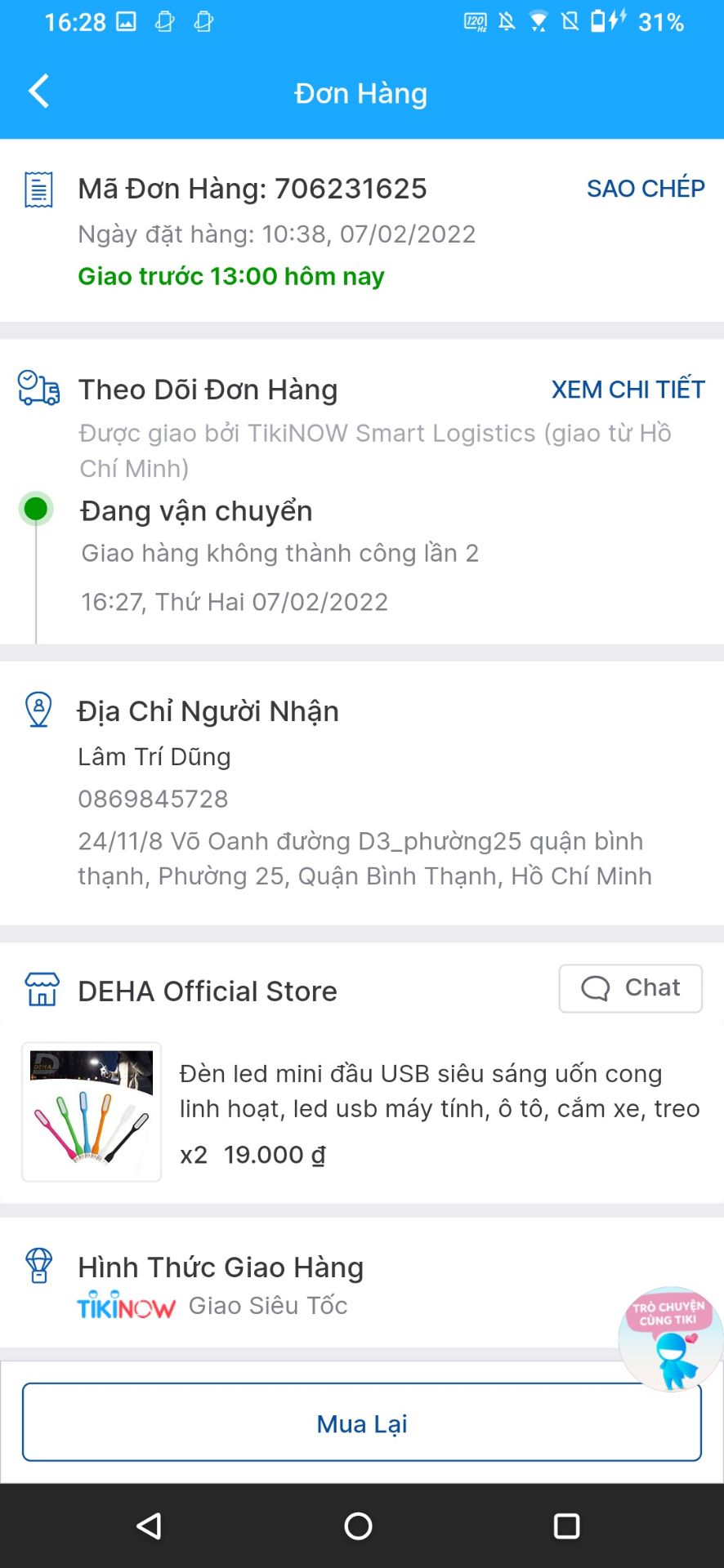Click the back arrow in the header
The image size is (724, 1568).
38,91
